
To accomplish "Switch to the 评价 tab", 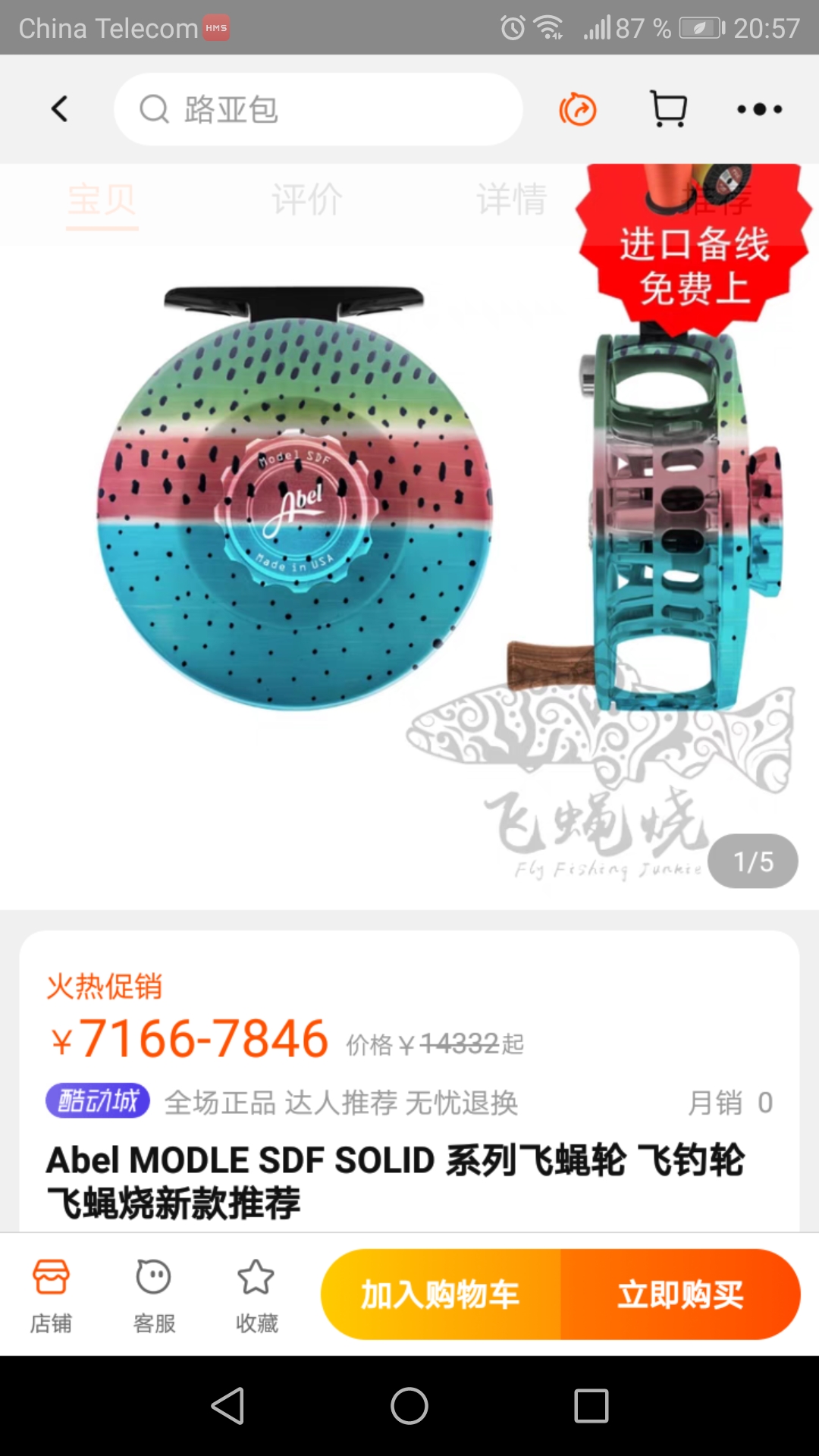I will click(307, 200).
